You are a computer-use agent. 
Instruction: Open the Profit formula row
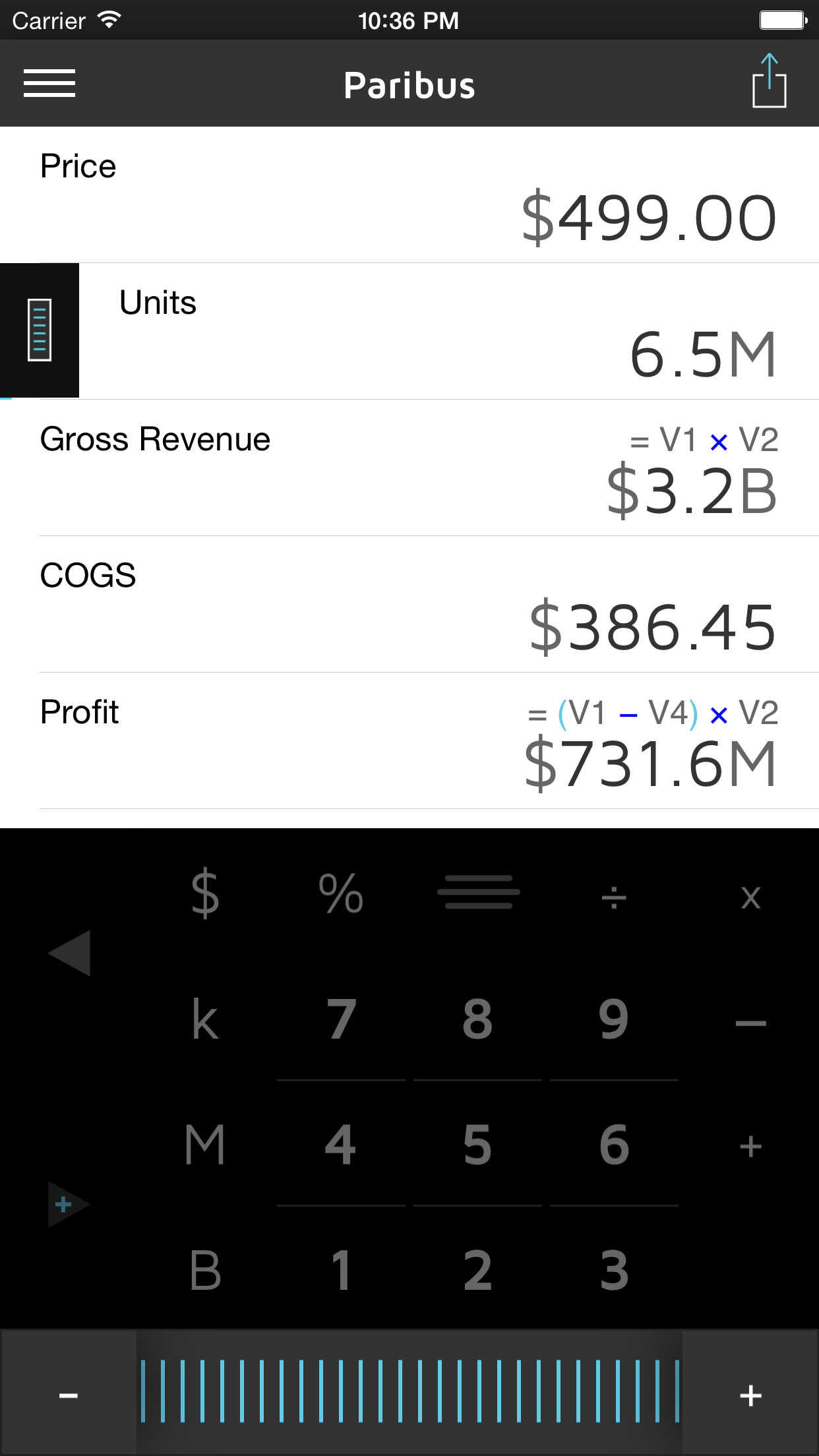409,741
